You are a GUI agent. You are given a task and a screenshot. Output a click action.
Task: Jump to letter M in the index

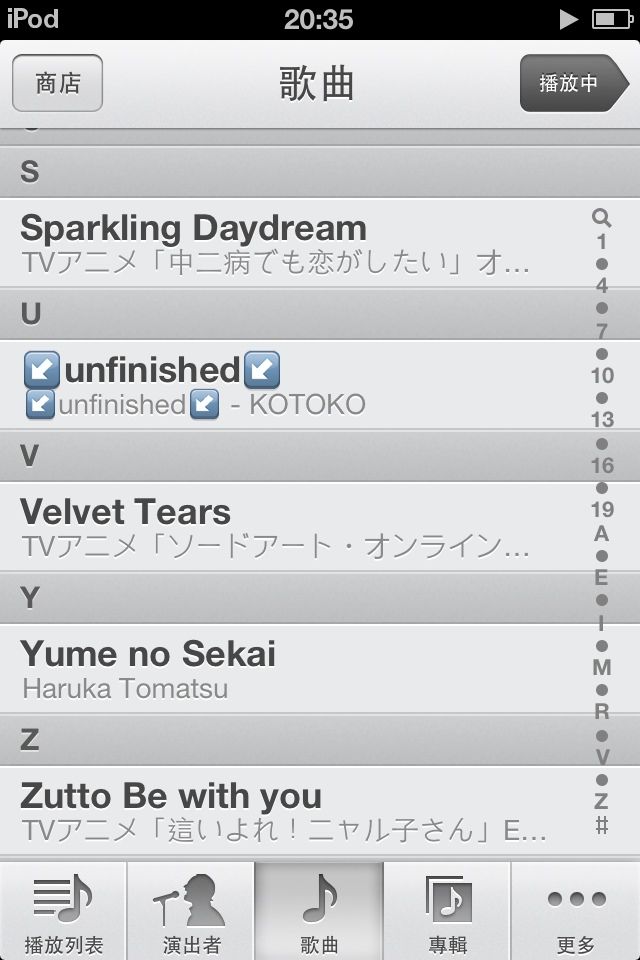click(601, 667)
